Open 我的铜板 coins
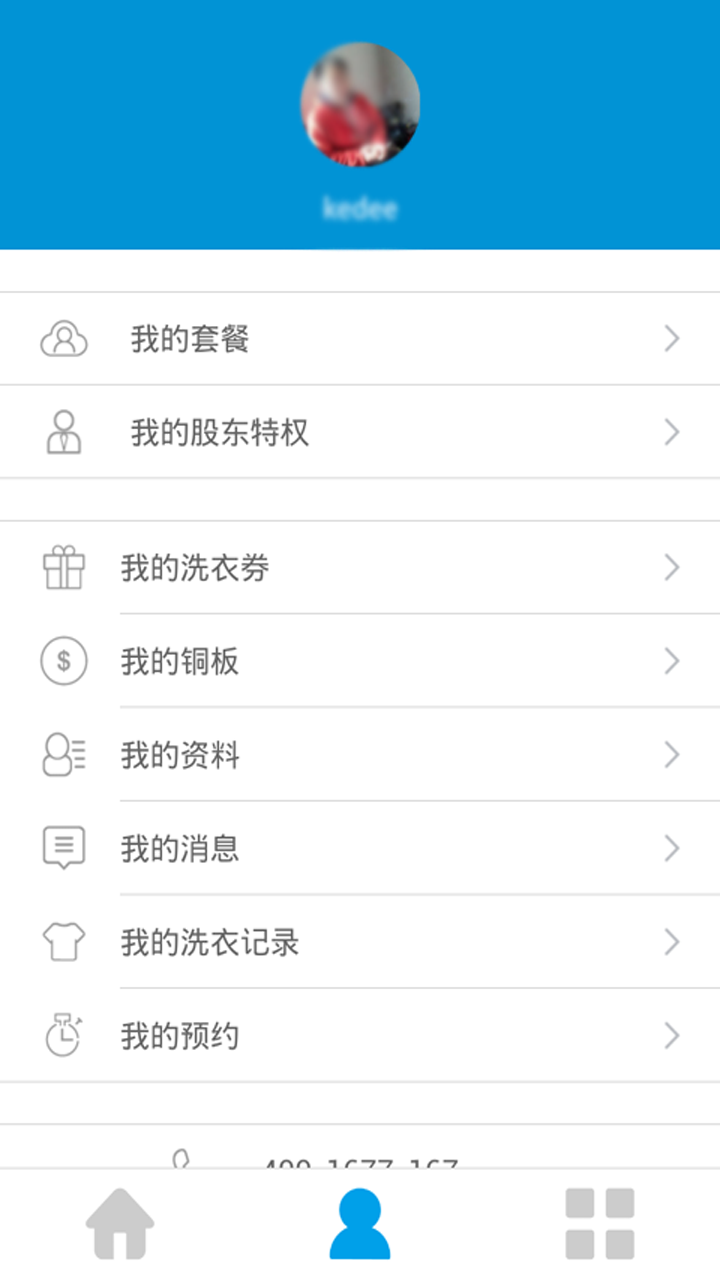720x1280 pixels. (x=360, y=661)
